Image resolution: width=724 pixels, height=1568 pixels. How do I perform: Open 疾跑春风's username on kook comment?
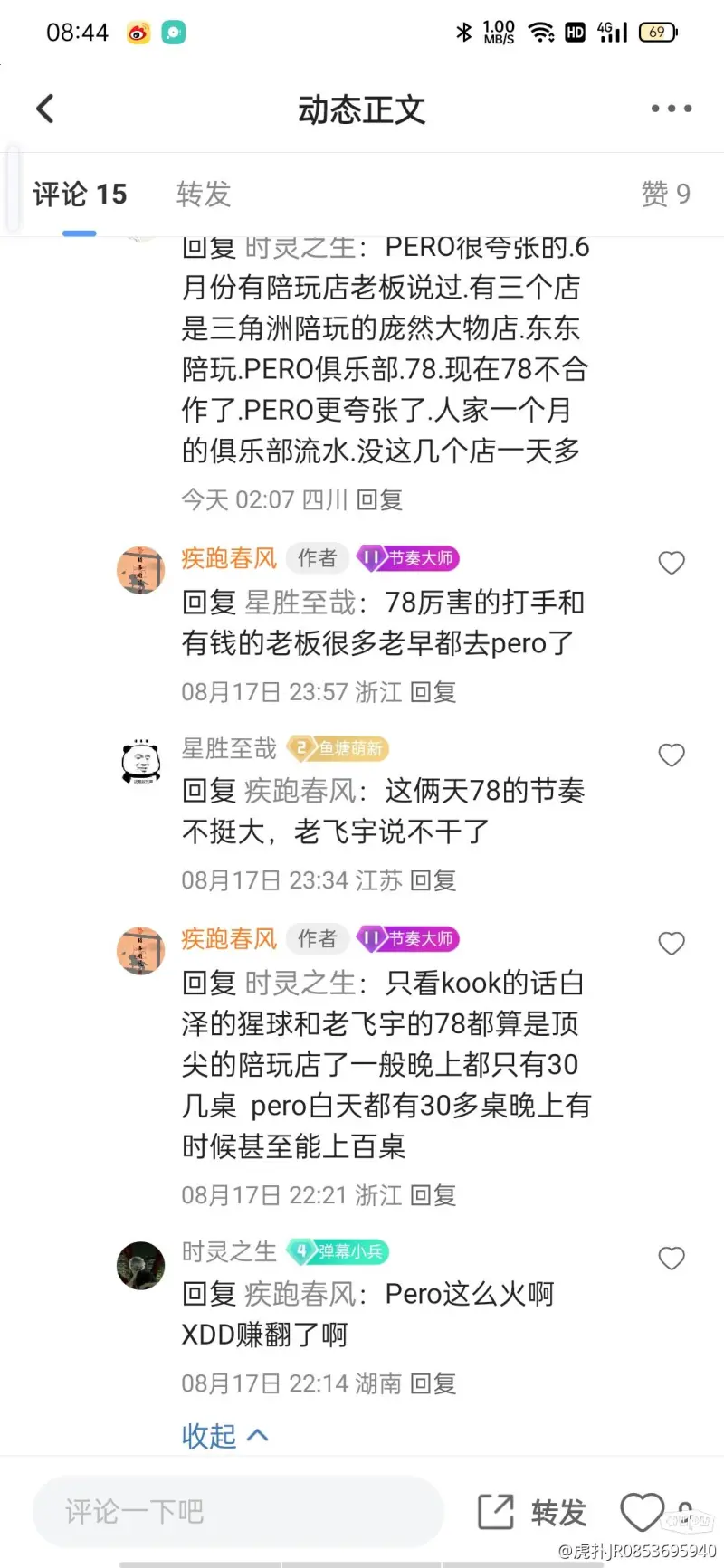pyautogui.click(x=229, y=939)
